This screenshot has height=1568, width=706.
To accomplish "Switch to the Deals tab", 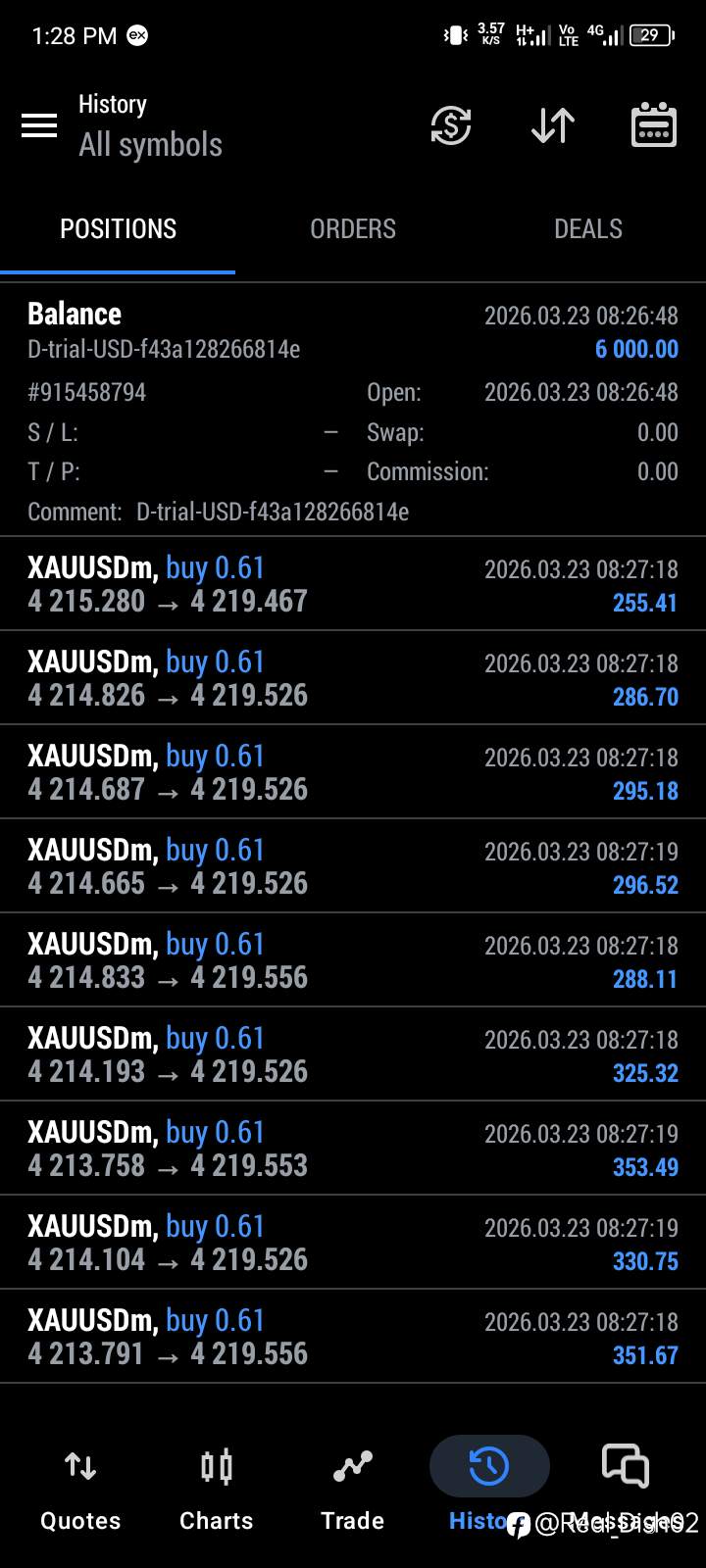I will point(588,229).
